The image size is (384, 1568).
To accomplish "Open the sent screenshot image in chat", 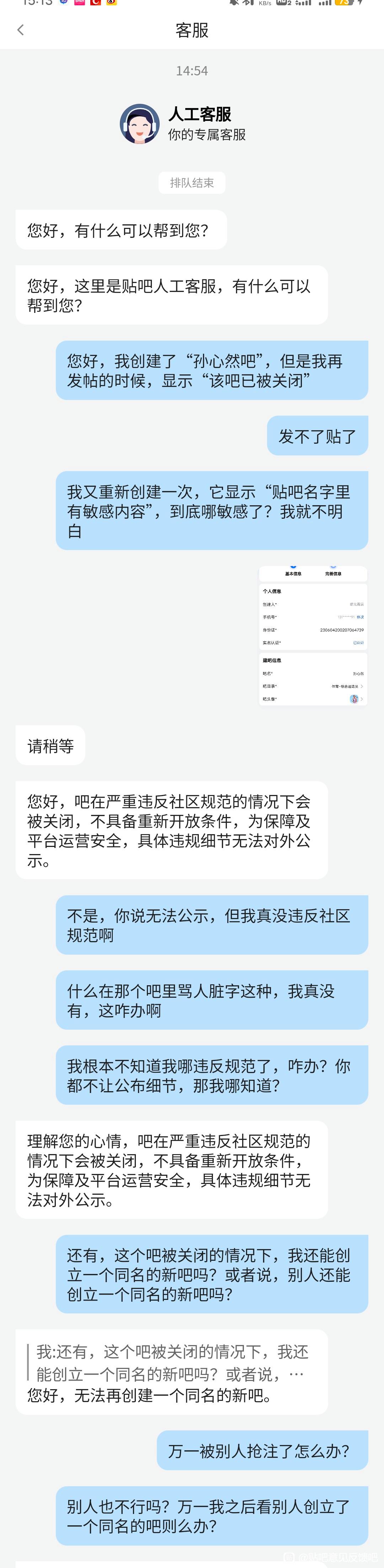I will pyautogui.click(x=313, y=635).
